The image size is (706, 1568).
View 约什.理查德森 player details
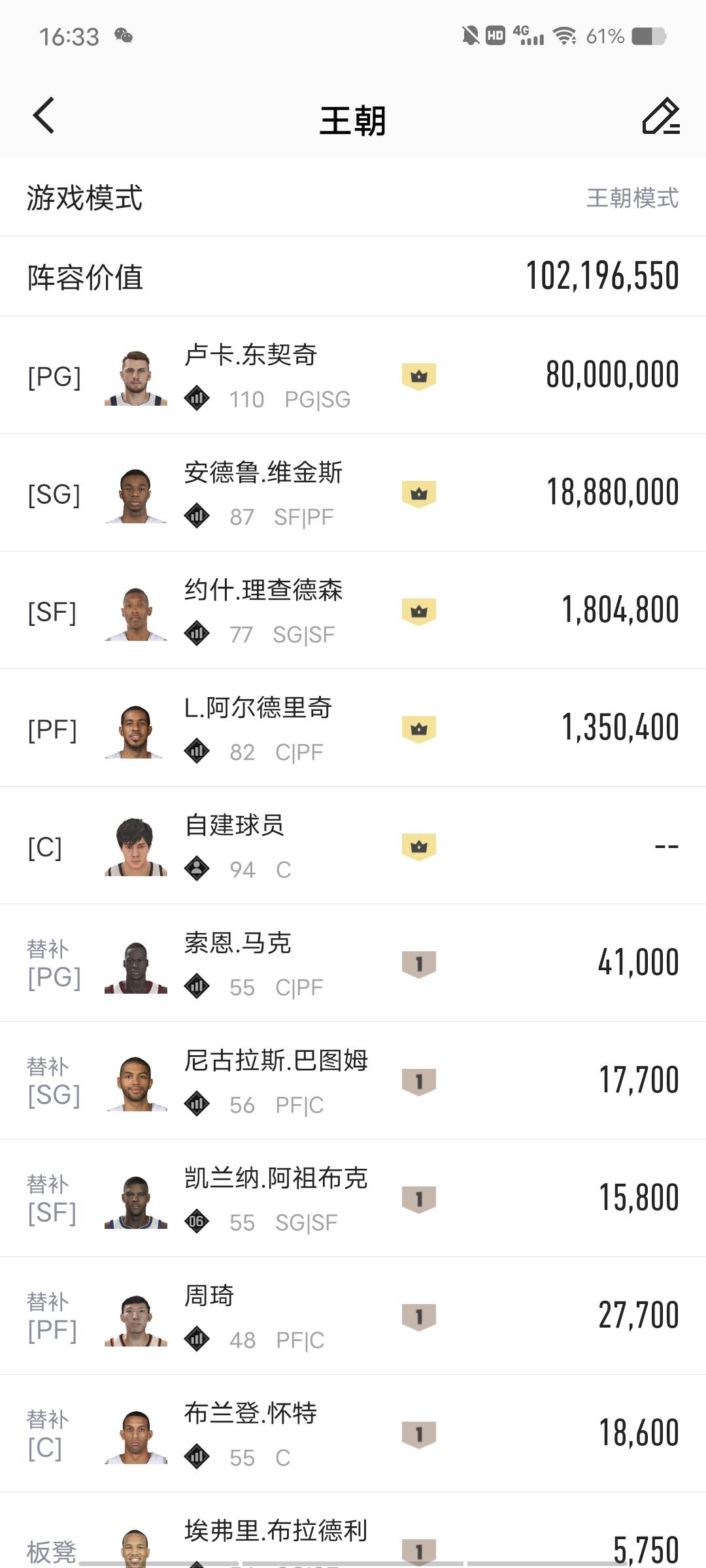pos(353,611)
